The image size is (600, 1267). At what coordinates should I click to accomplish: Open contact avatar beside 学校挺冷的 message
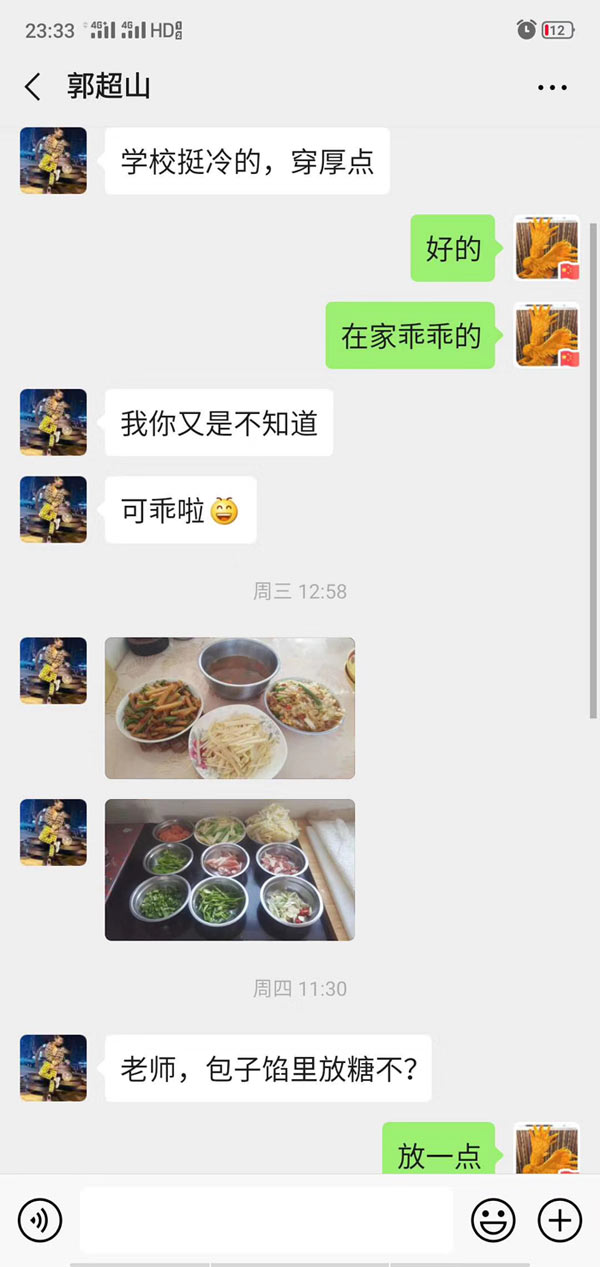[53, 161]
